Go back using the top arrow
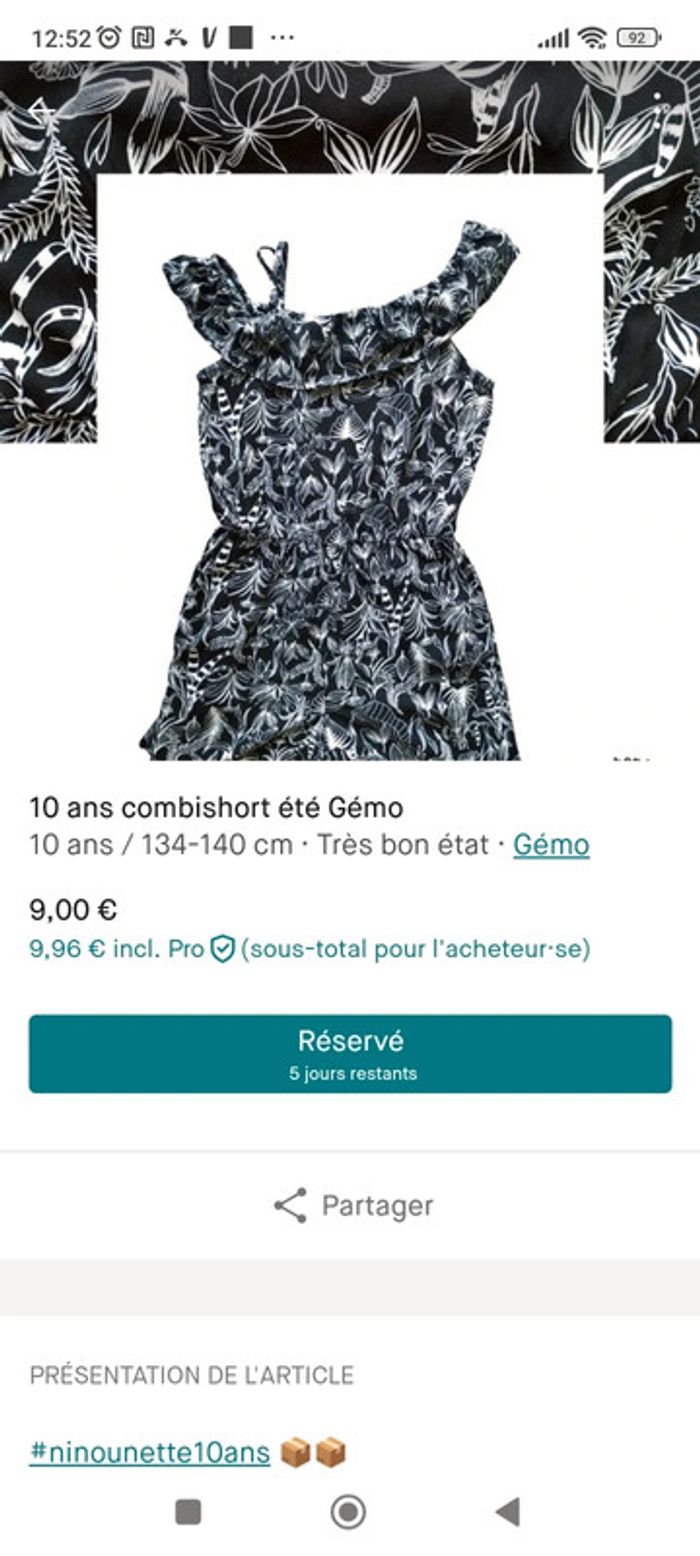700x1556 pixels. [41, 110]
